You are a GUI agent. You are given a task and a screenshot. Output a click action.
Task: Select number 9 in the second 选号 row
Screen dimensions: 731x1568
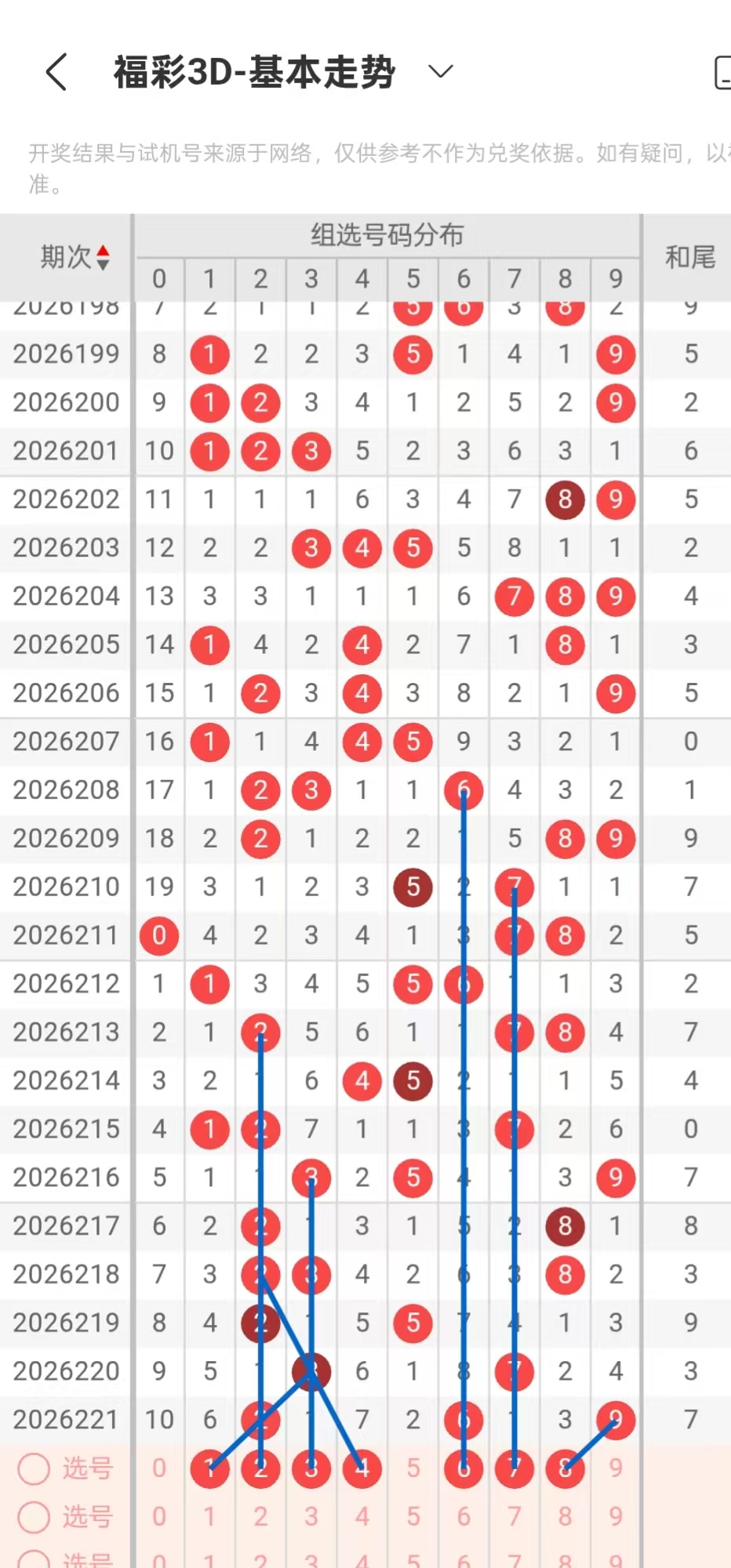tap(616, 1517)
